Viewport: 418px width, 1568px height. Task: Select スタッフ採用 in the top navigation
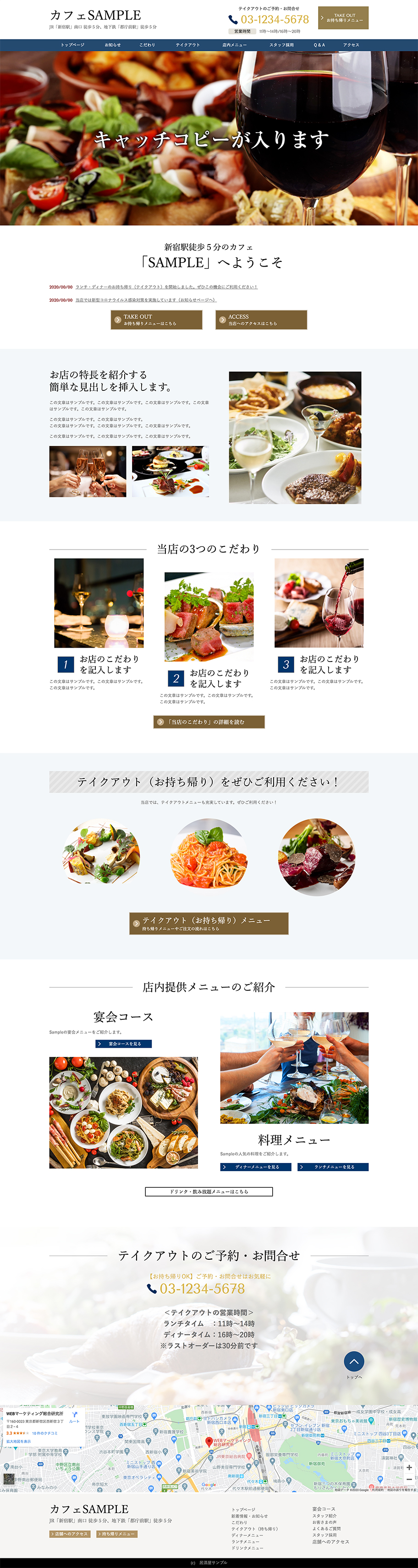point(281,45)
